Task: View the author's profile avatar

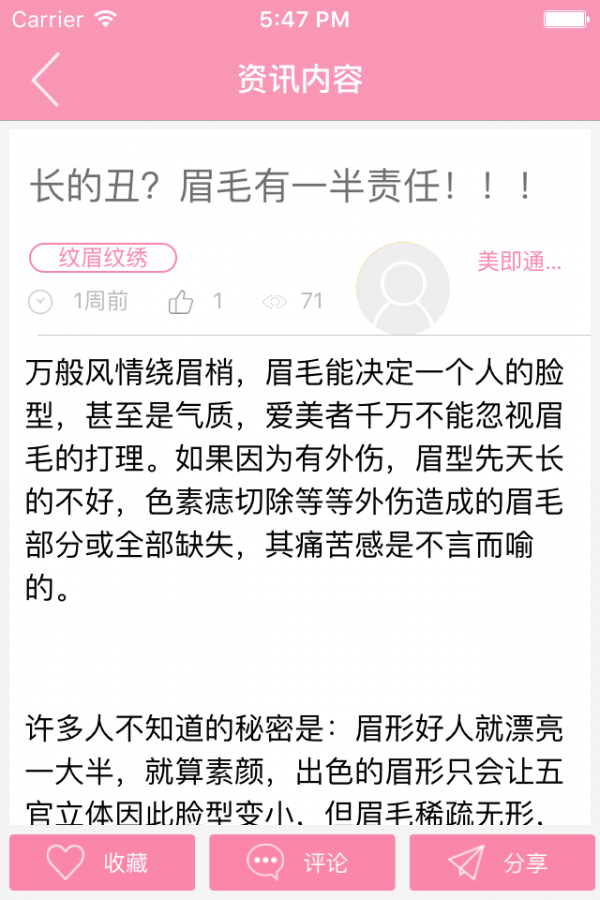Action: point(403,288)
